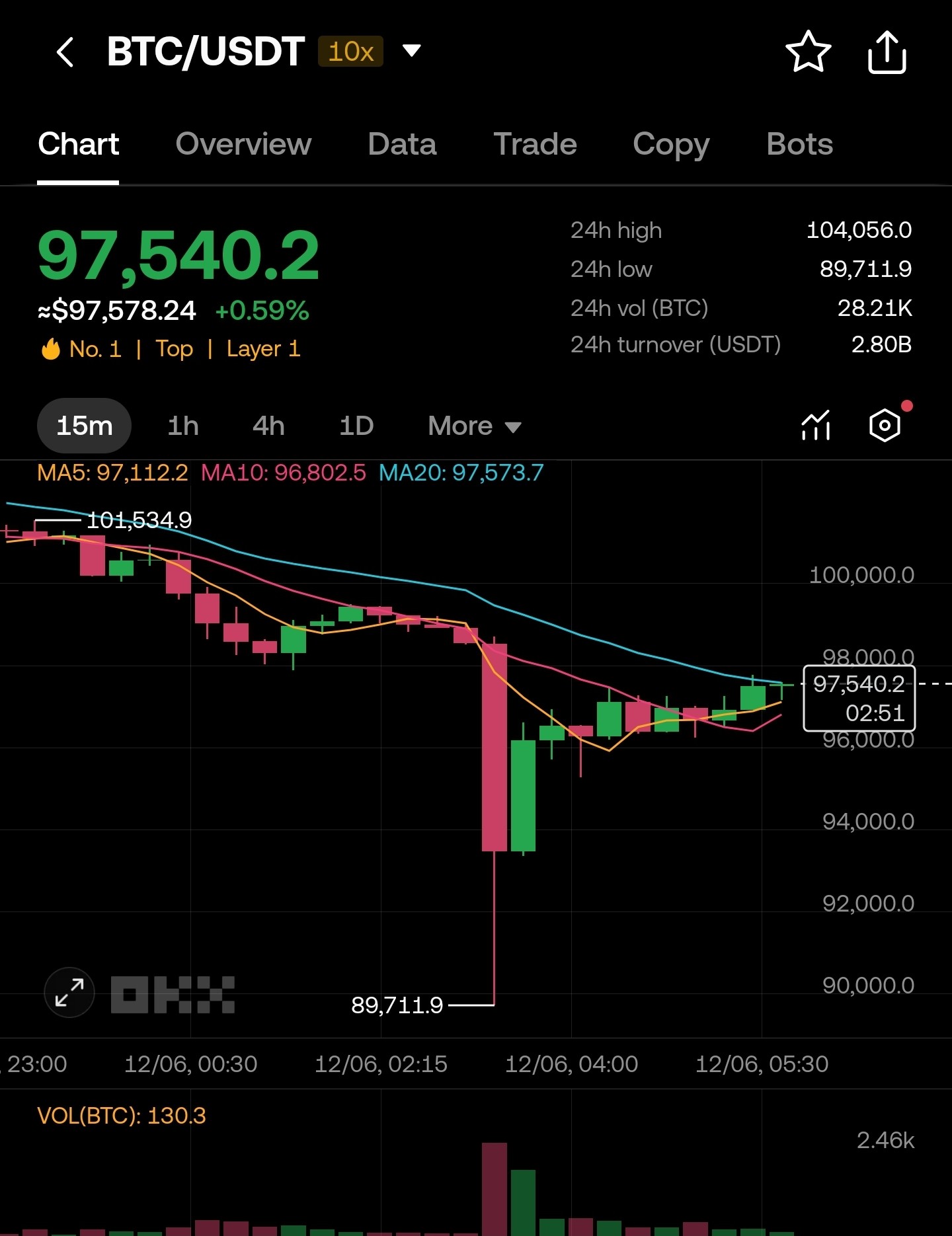Go back using the back arrow

65,52
